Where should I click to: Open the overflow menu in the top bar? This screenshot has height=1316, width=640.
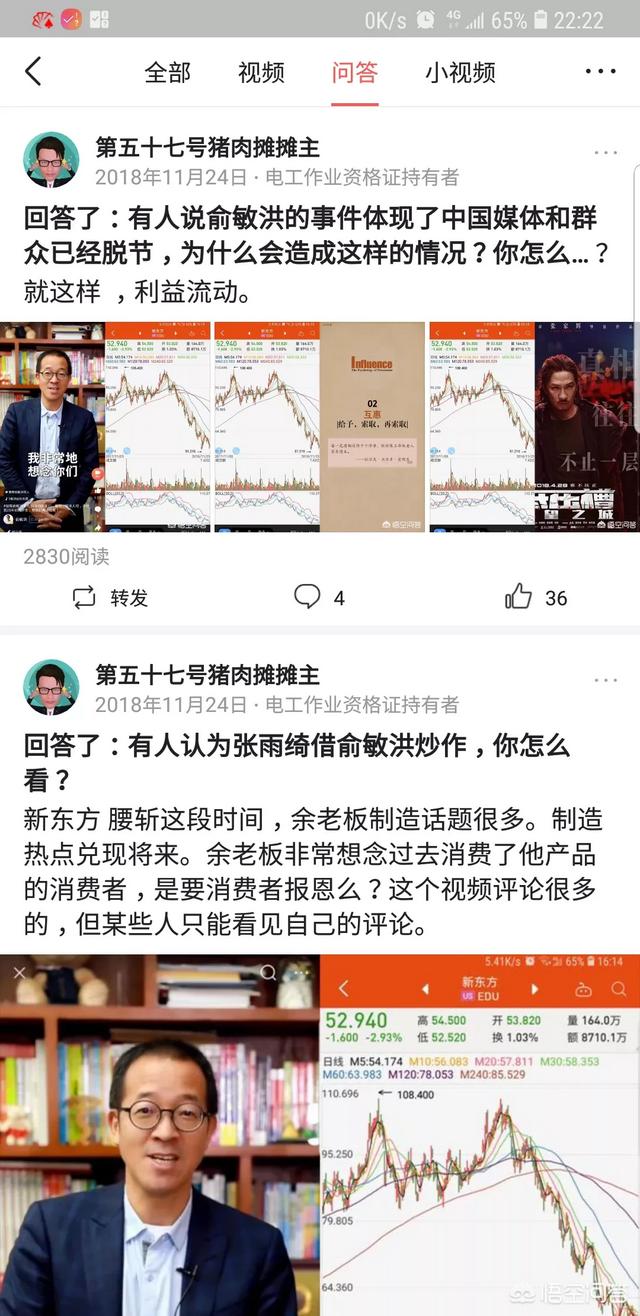tap(601, 72)
